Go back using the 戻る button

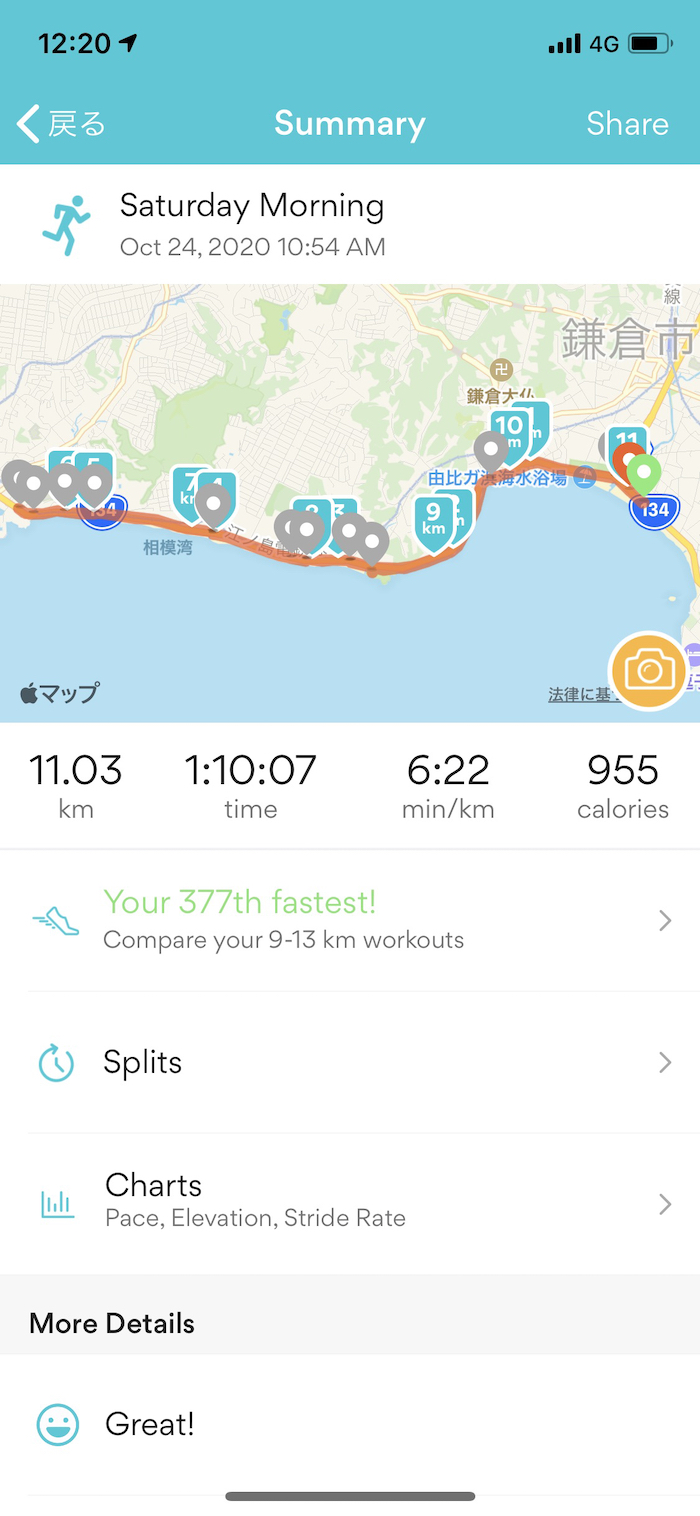coord(62,124)
